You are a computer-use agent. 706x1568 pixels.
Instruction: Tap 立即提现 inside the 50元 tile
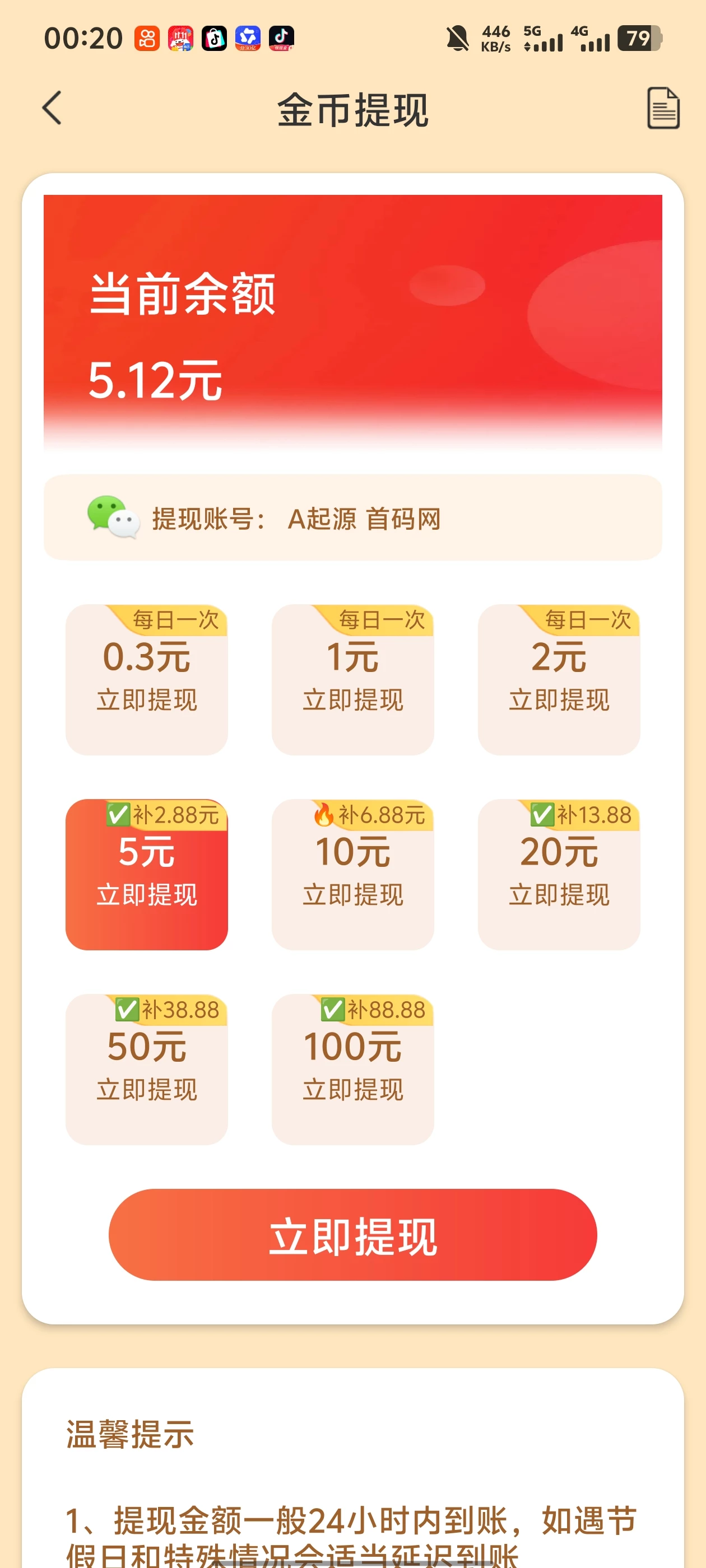coord(147,1088)
